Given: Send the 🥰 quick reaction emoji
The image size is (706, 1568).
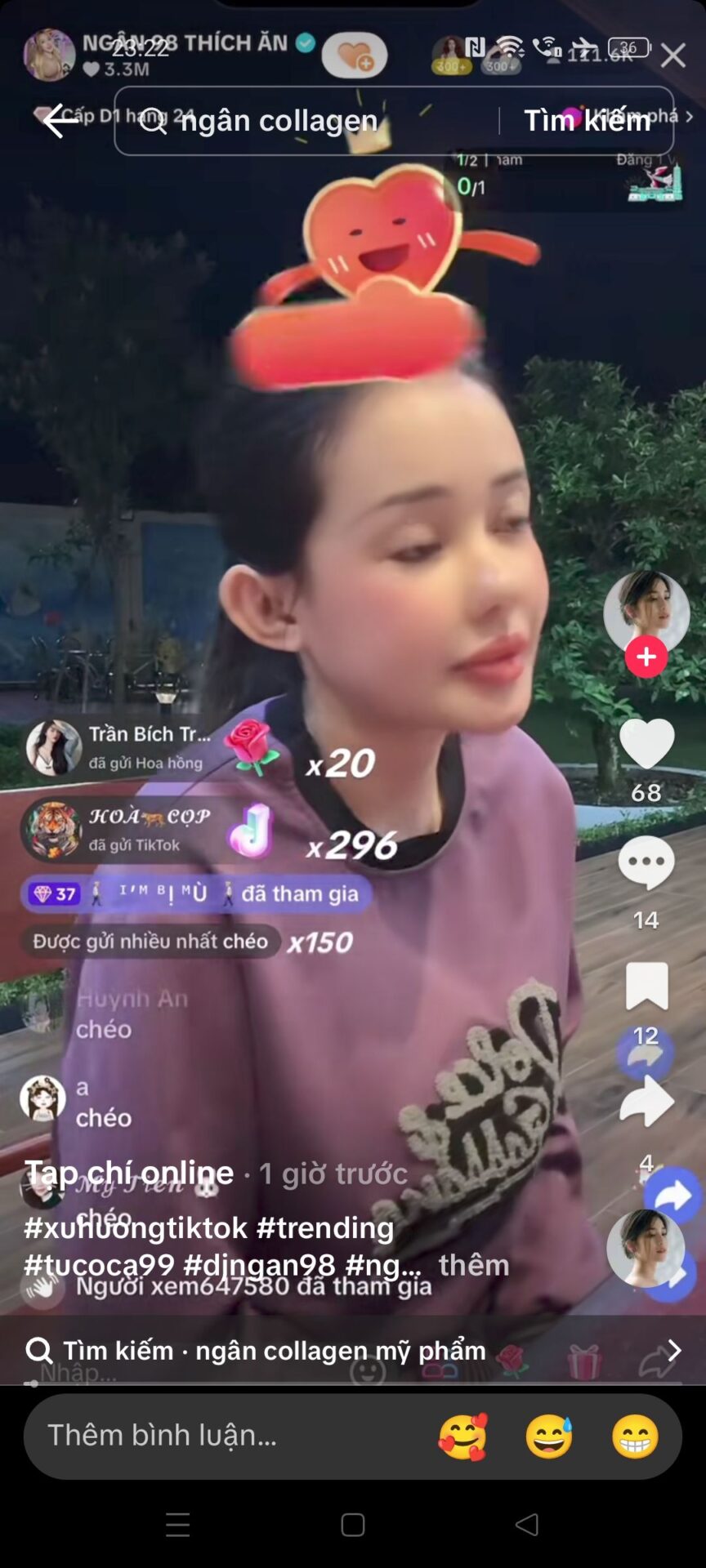Looking at the screenshot, I should [x=463, y=1436].
